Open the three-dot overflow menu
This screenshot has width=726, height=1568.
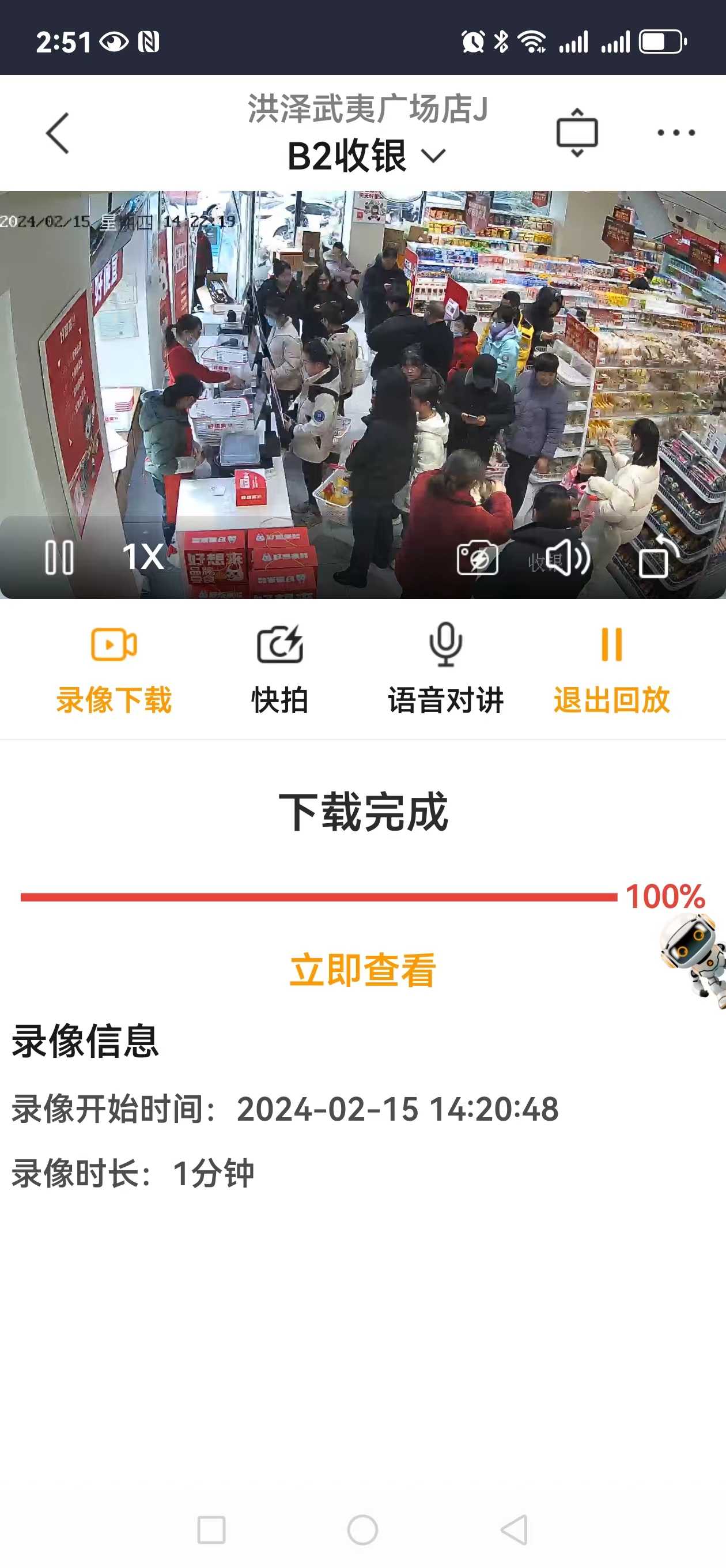[x=676, y=133]
